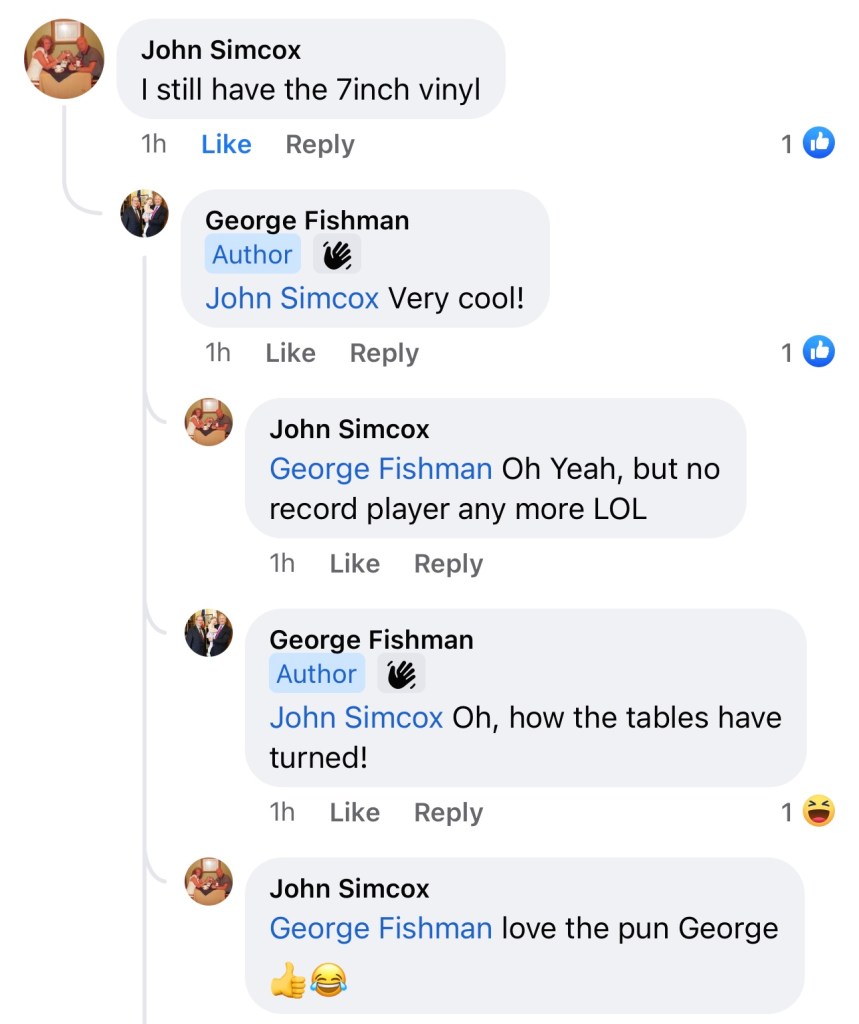Like the "no record player" comment
Viewport: 859px width, 1024px height.
point(354,564)
